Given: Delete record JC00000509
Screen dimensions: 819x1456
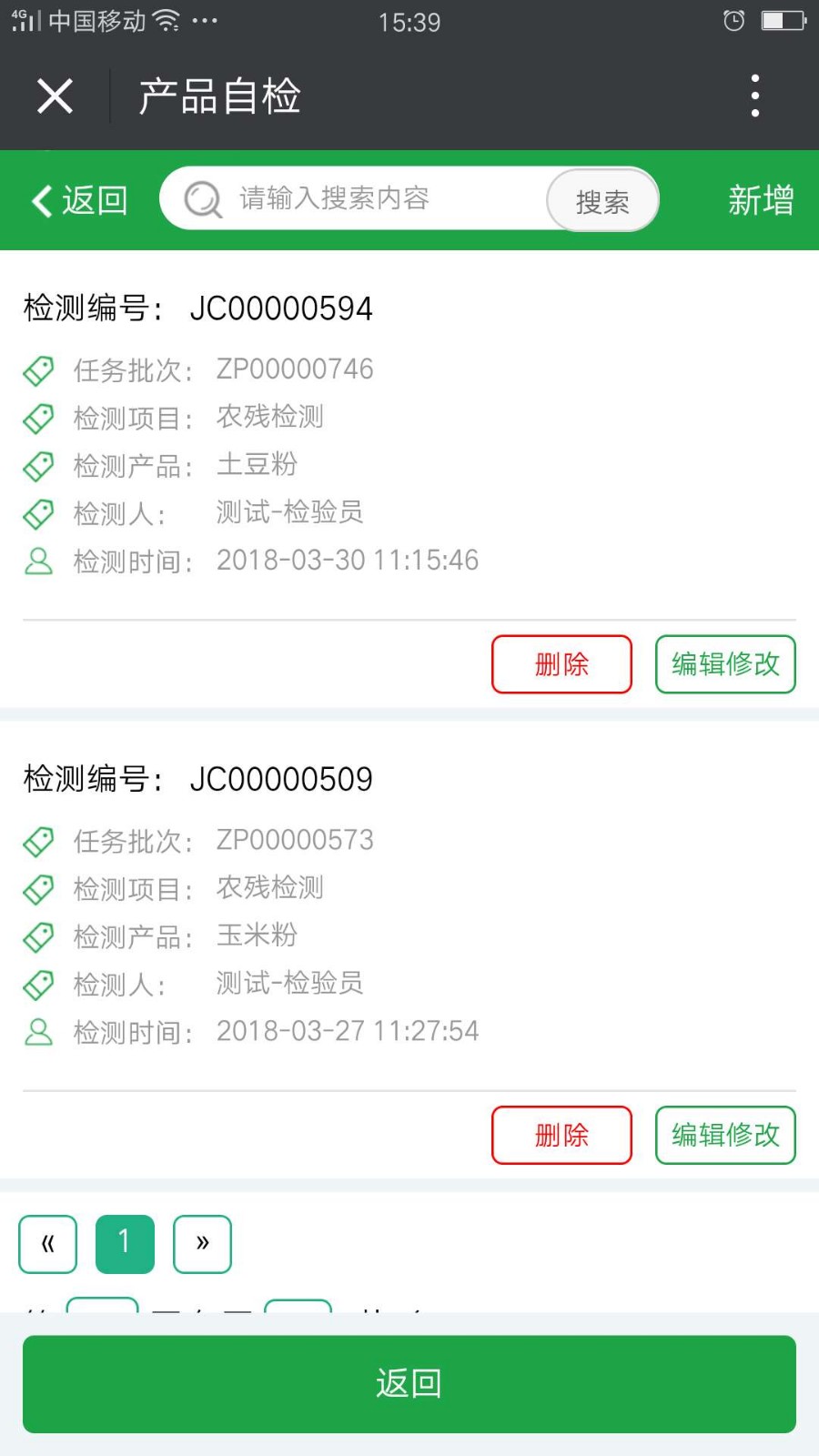Looking at the screenshot, I should coord(561,1135).
